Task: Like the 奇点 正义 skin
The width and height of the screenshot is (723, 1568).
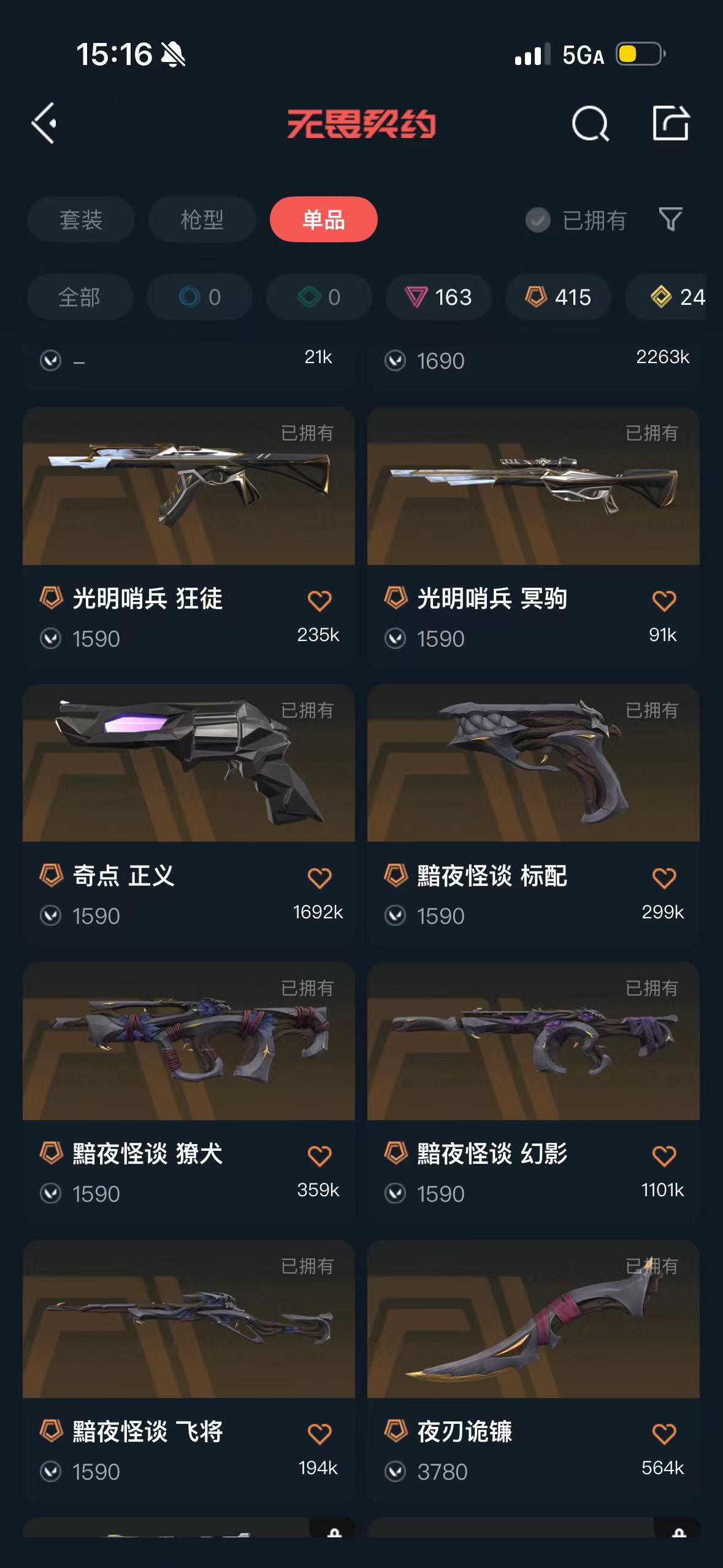Action: pyautogui.click(x=319, y=878)
